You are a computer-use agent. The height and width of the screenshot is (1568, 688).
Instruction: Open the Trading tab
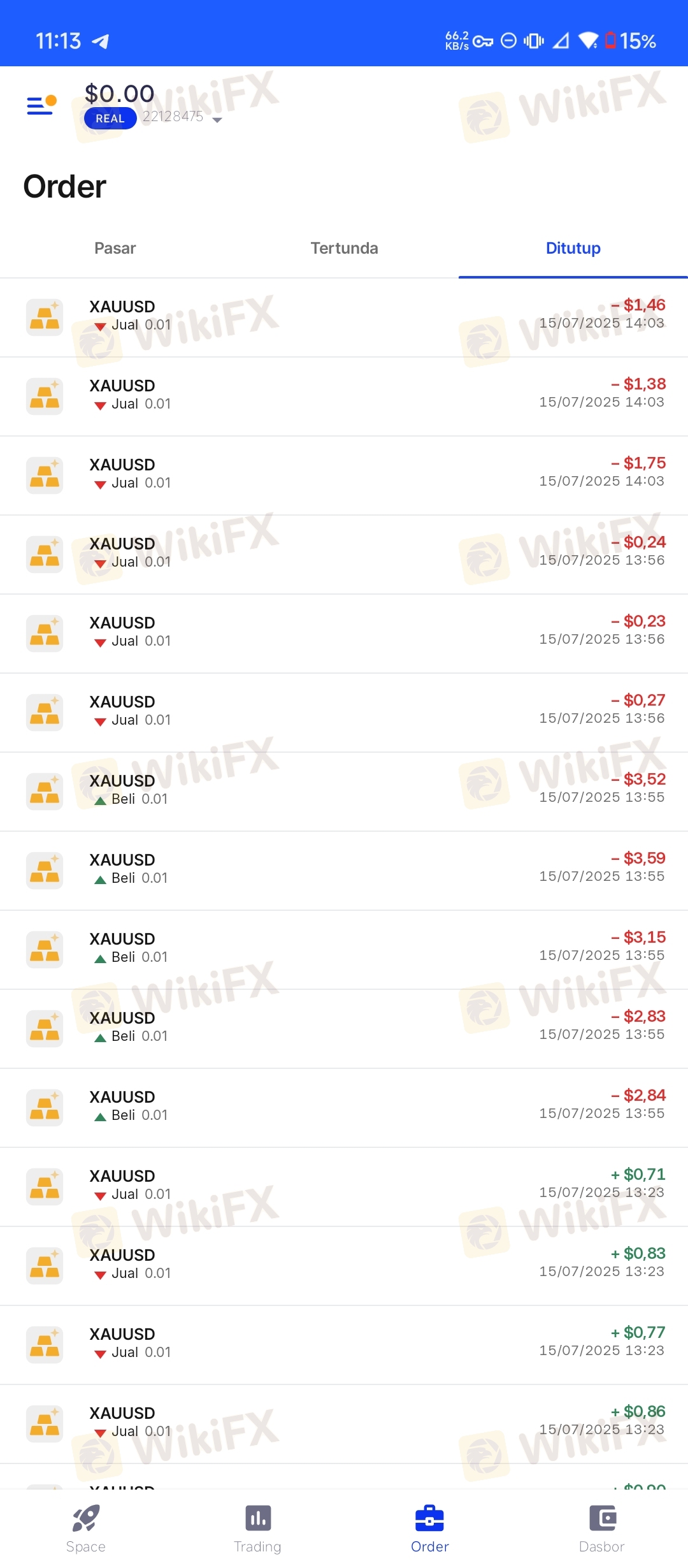point(258,1528)
